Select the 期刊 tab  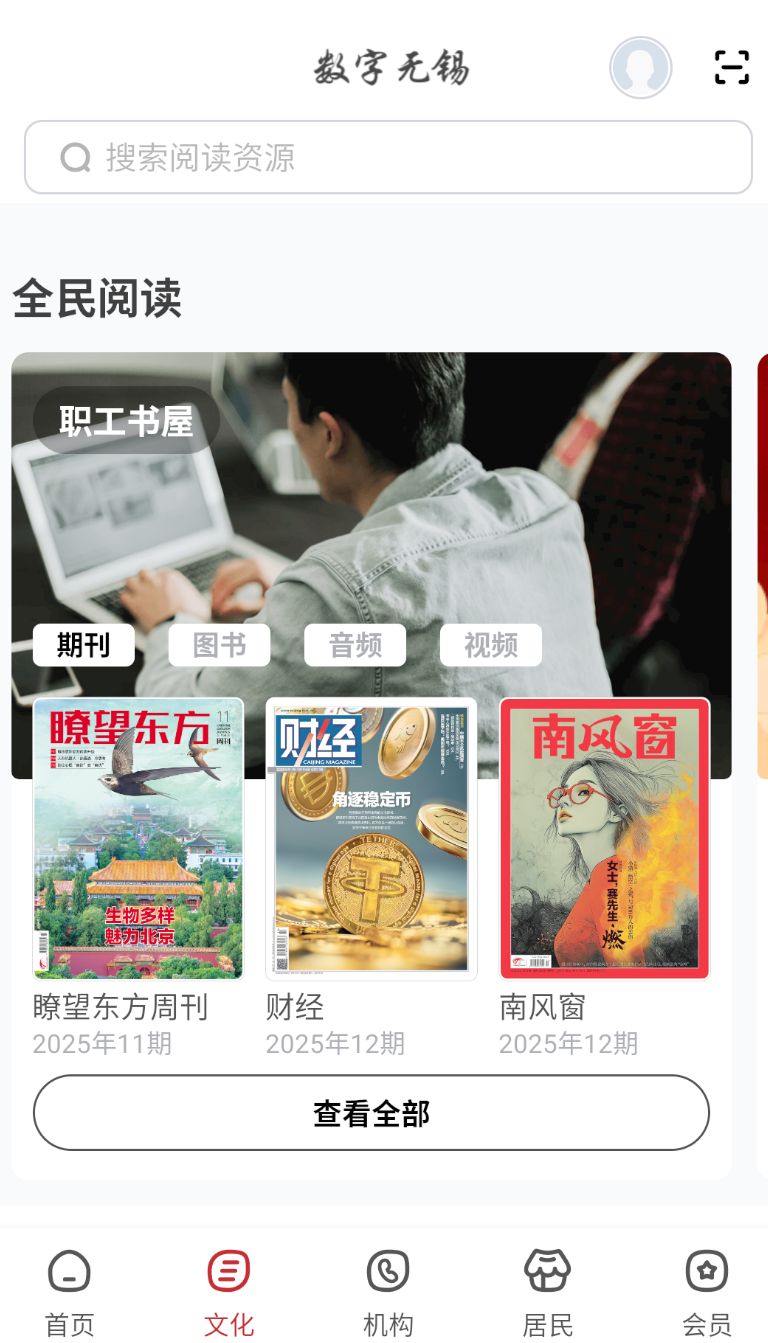click(x=83, y=645)
